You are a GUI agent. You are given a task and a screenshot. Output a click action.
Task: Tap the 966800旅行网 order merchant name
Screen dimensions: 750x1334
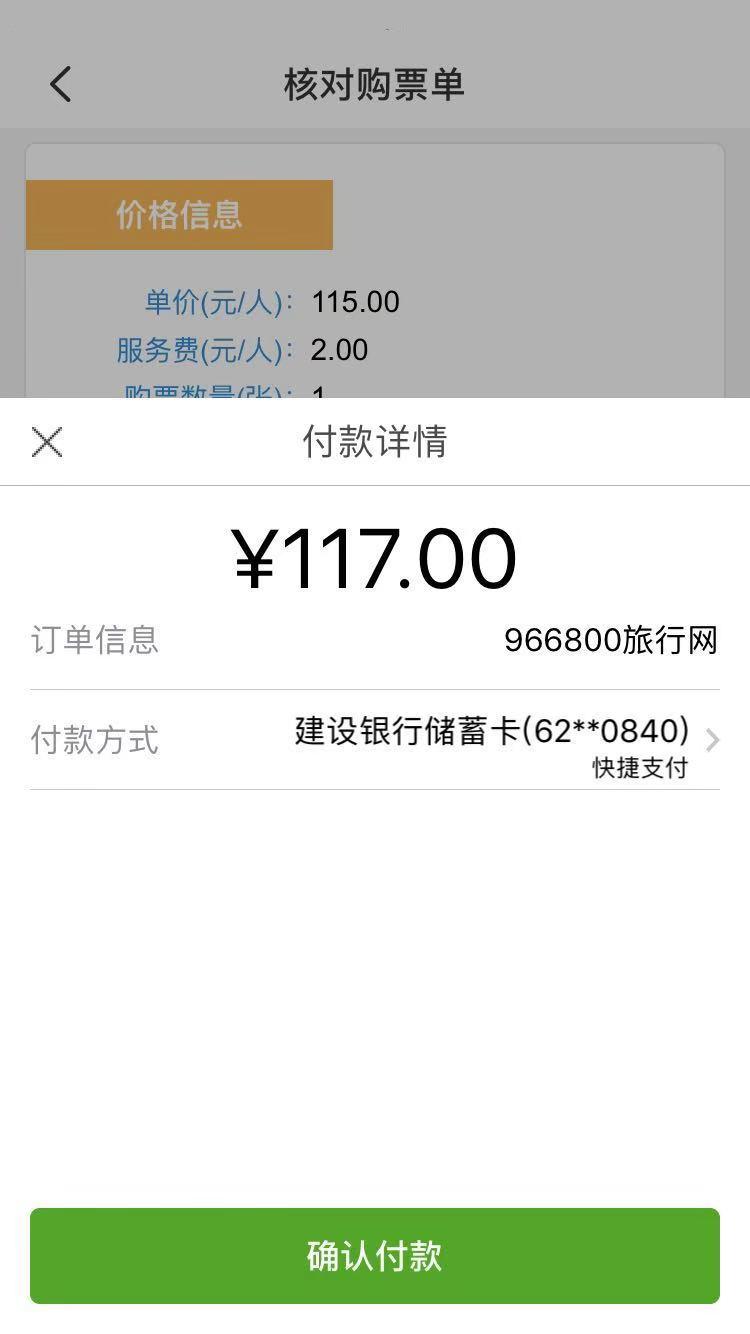pyautogui.click(x=609, y=643)
